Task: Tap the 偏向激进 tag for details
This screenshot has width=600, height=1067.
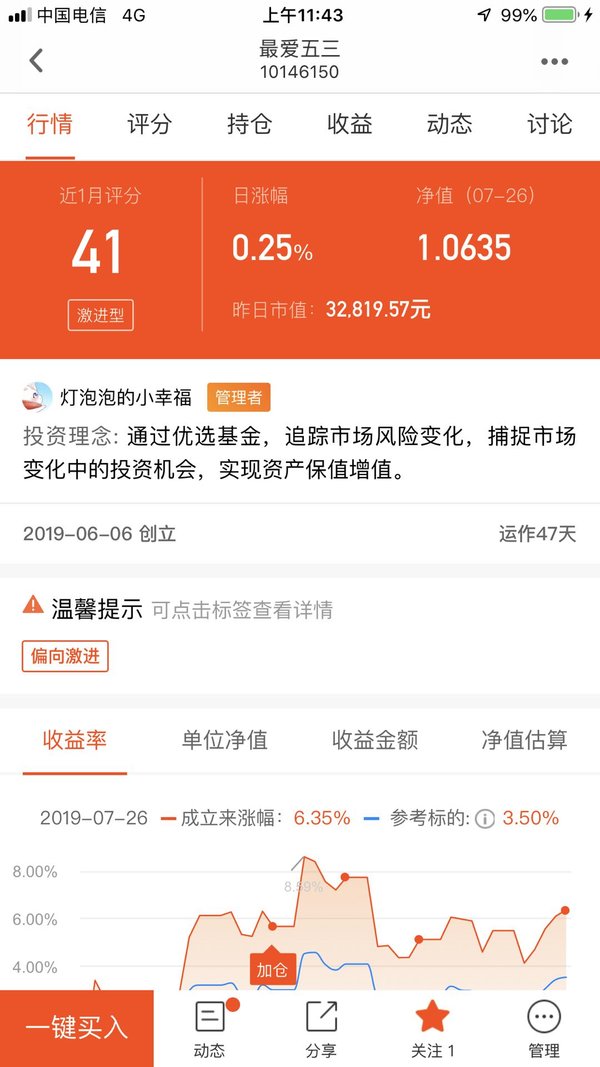Action: pos(65,656)
